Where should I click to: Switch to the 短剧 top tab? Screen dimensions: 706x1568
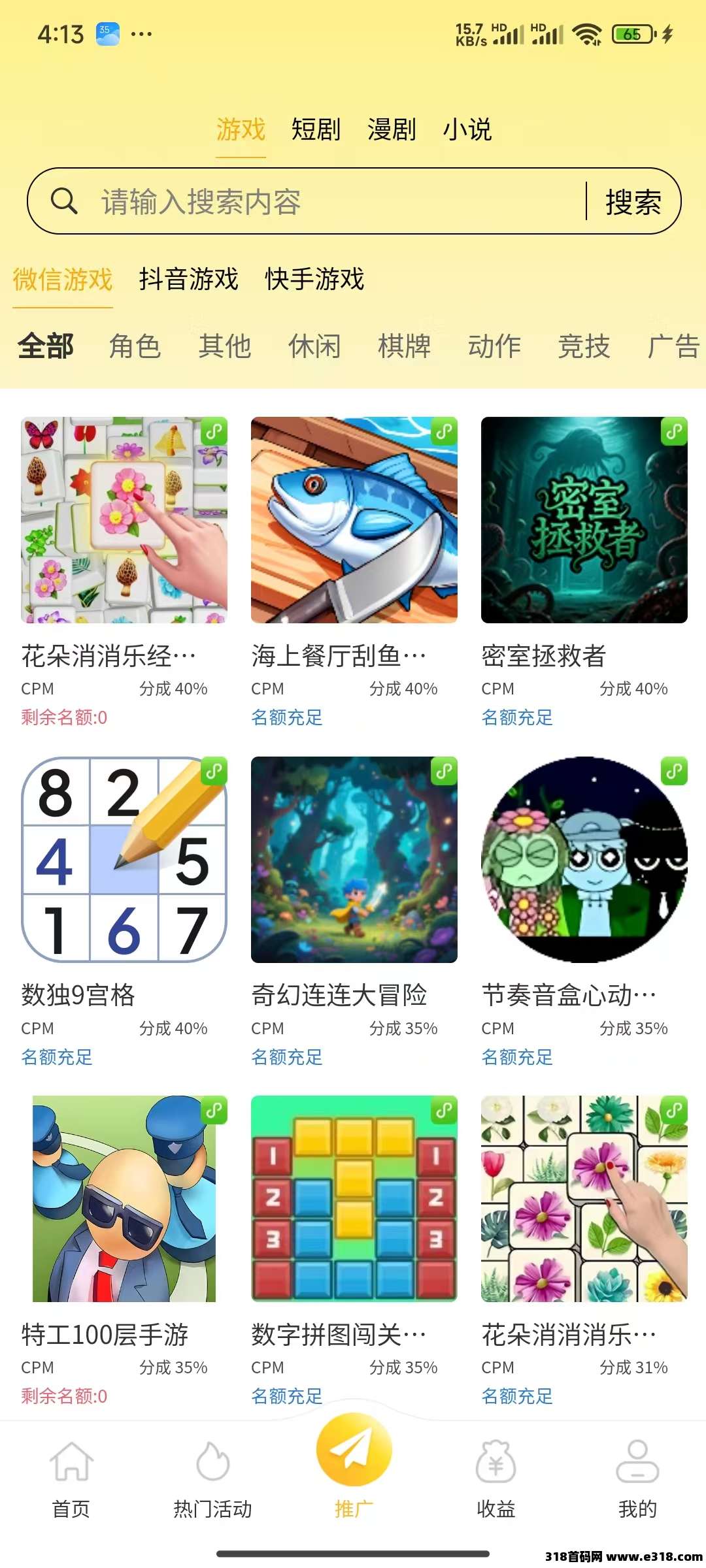click(x=316, y=129)
